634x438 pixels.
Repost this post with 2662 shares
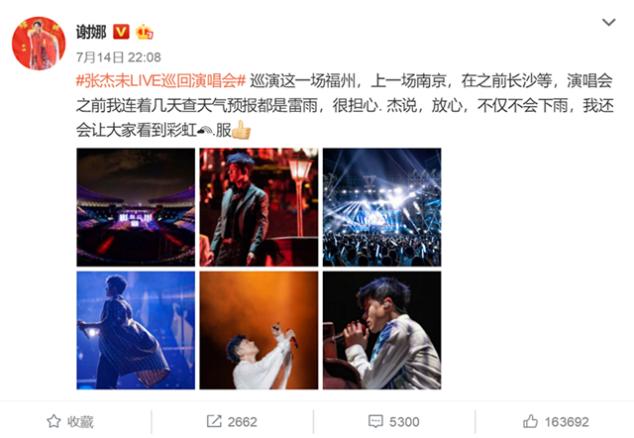[x=231, y=421]
